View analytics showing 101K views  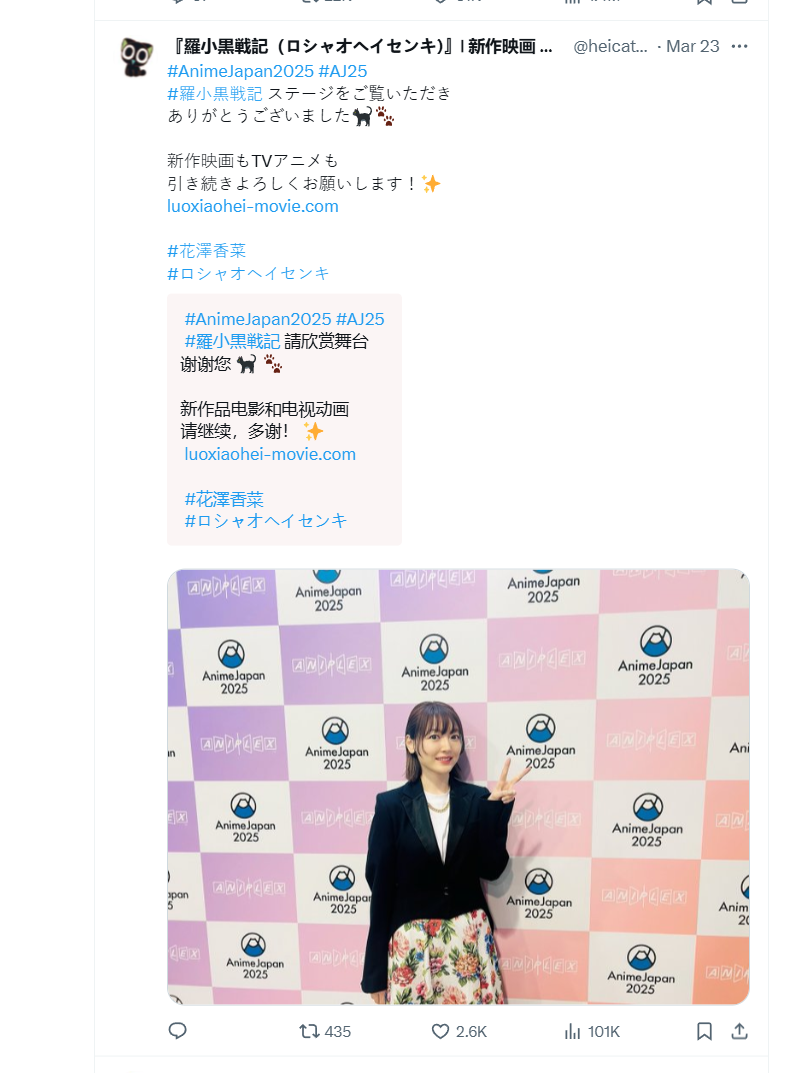click(573, 1031)
